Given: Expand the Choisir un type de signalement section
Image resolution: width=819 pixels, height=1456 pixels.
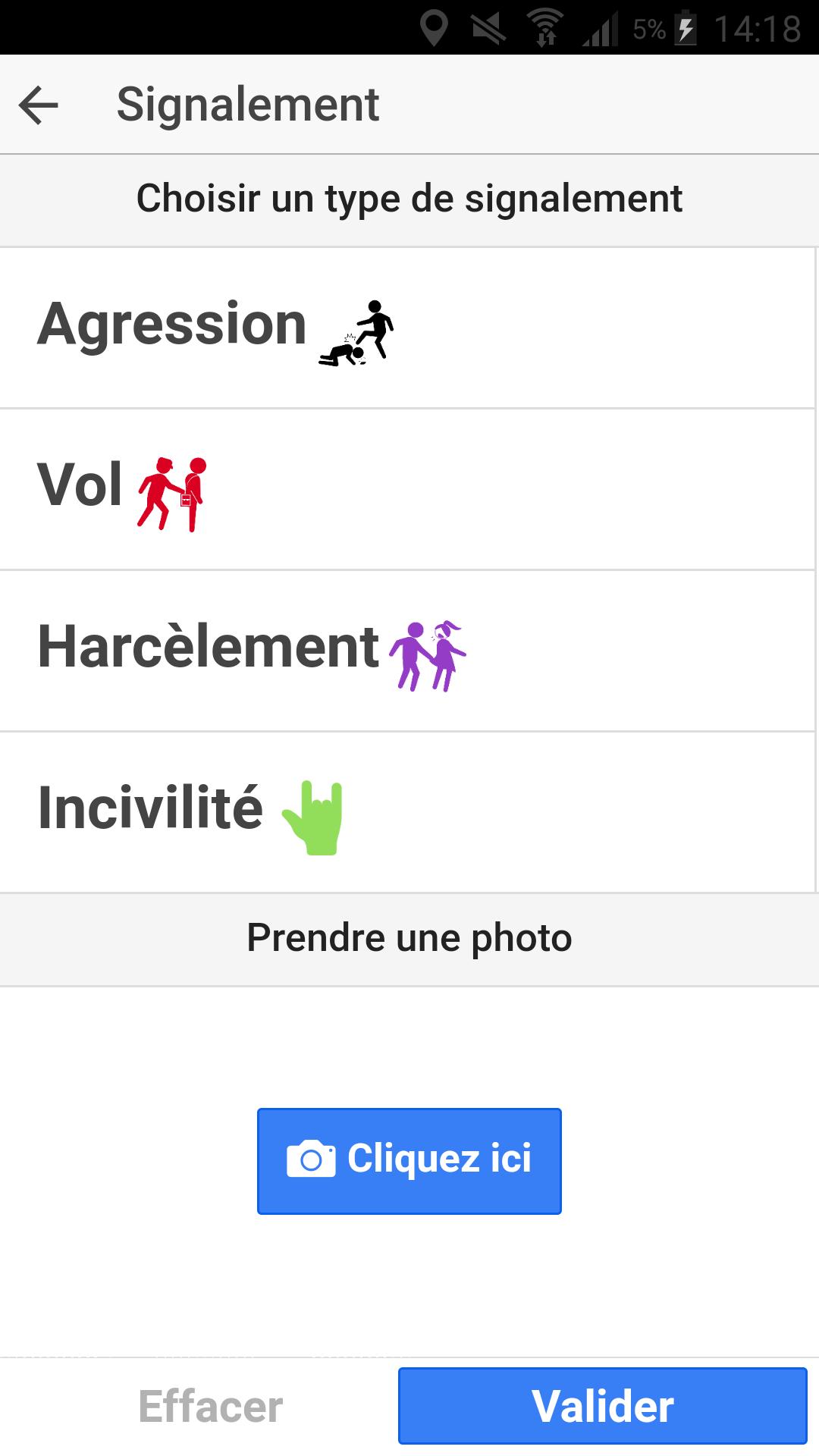Looking at the screenshot, I should pyautogui.click(x=409, y=199).
